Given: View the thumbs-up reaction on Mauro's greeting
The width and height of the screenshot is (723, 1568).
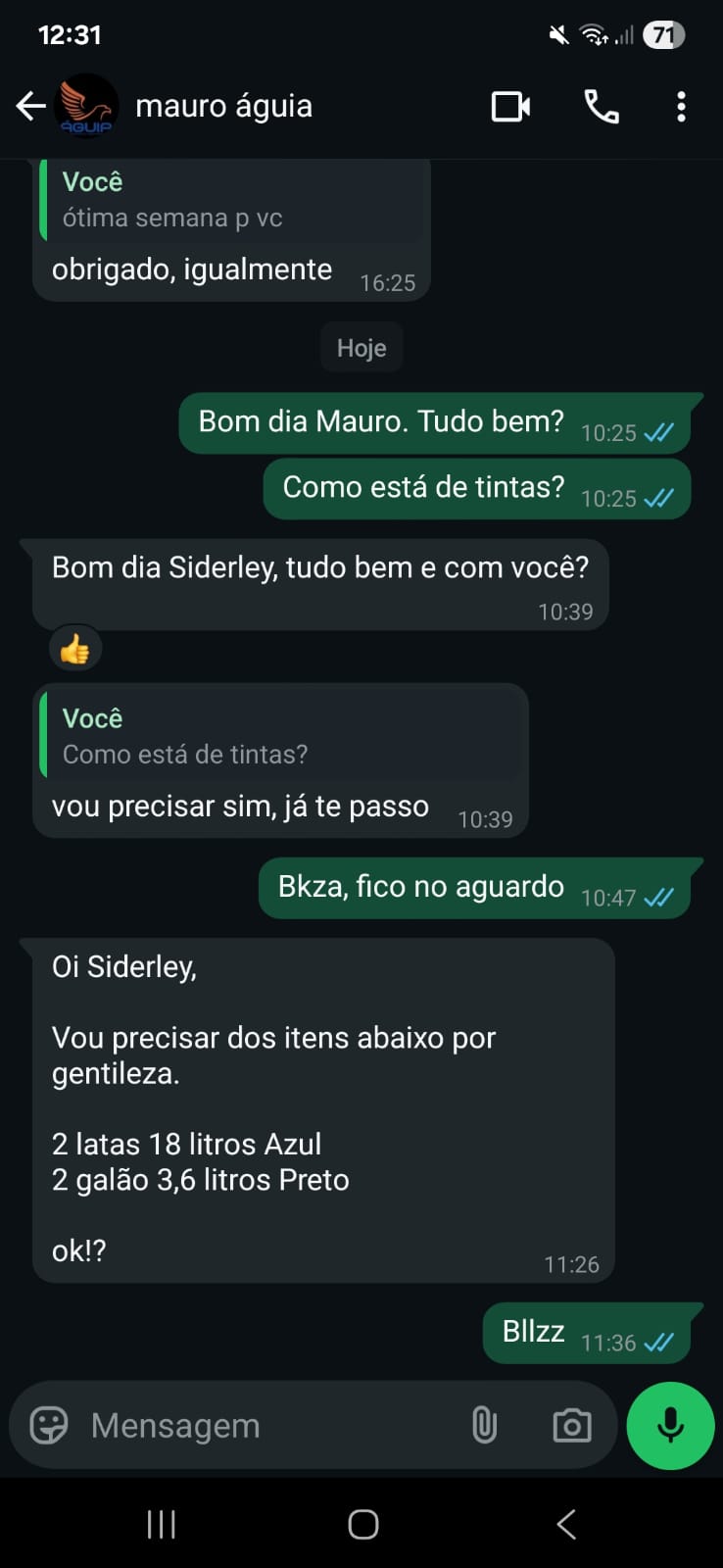Looking at the screenshot, I should click(x=75, y=649).
